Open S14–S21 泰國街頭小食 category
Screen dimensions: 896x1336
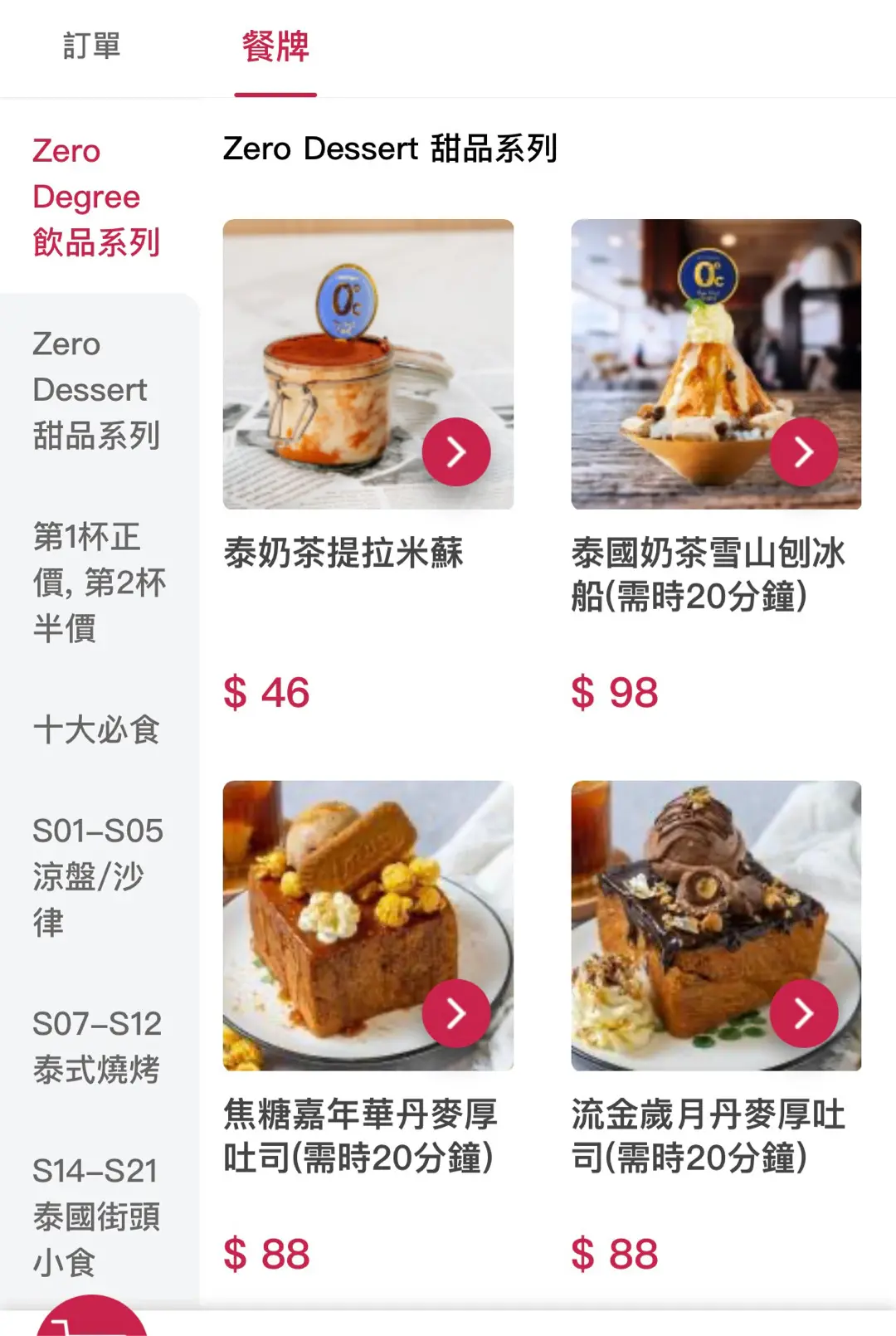pyautogui.click(x=96, y=1217)
